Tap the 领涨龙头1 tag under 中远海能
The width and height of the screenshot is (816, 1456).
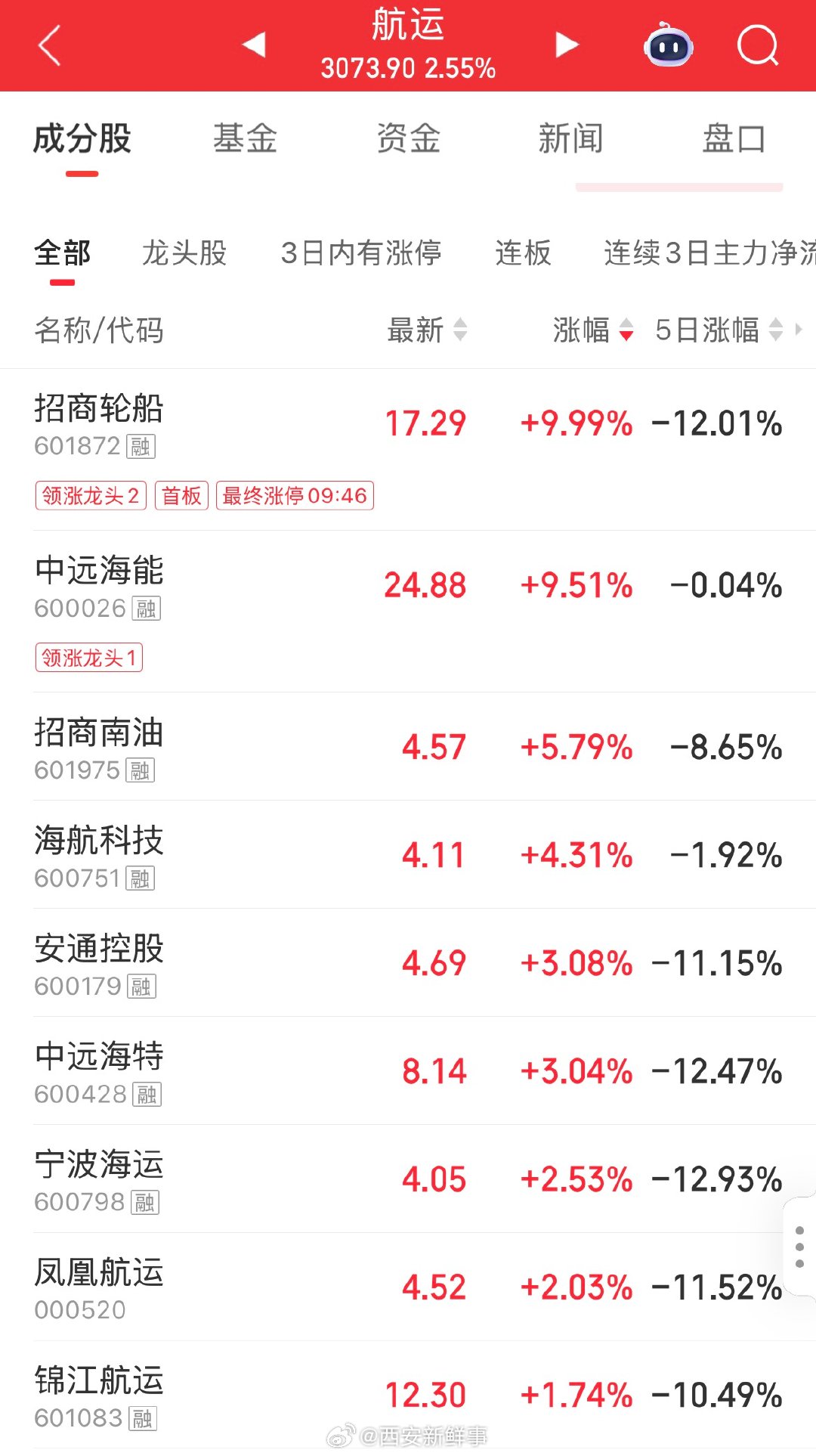pos(89,657)
